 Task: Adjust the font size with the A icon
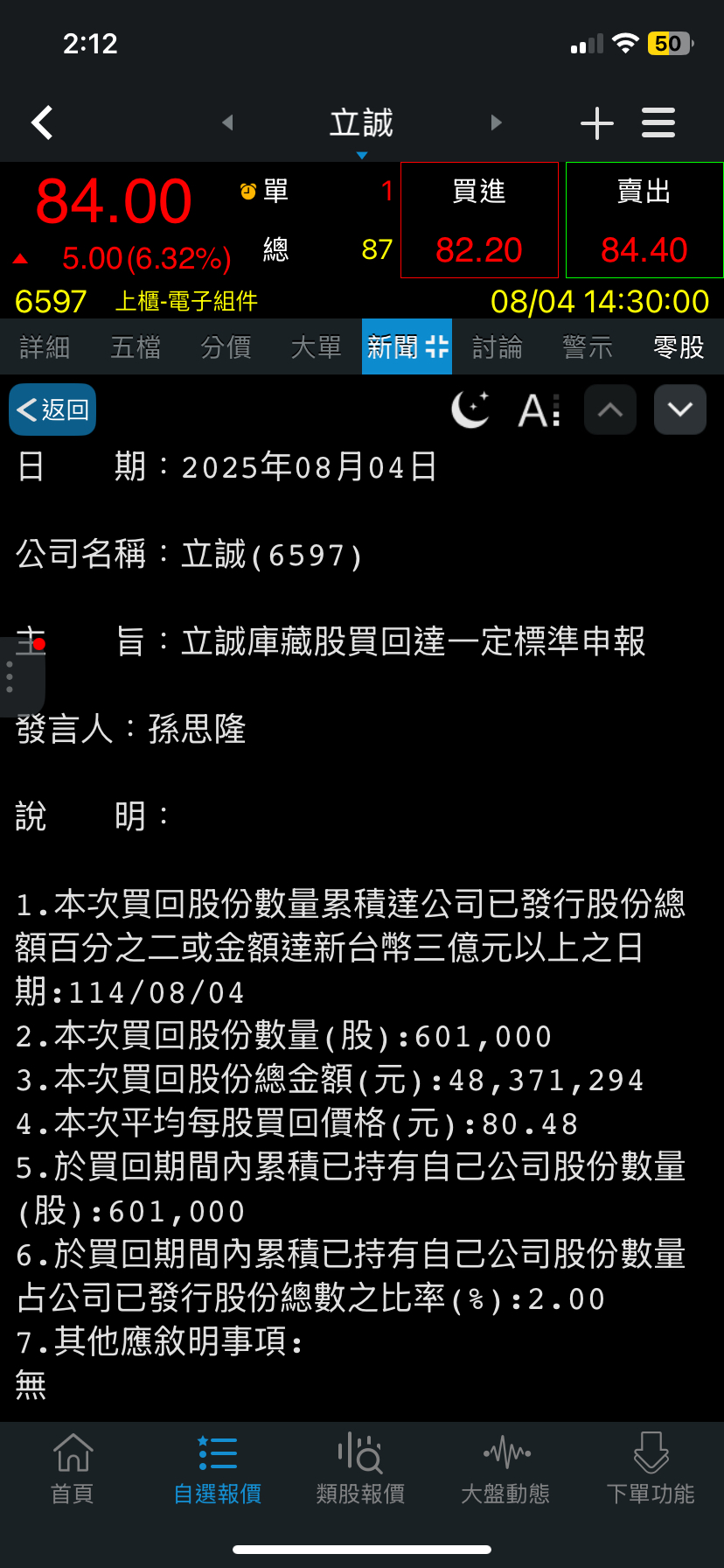(539, 409)
